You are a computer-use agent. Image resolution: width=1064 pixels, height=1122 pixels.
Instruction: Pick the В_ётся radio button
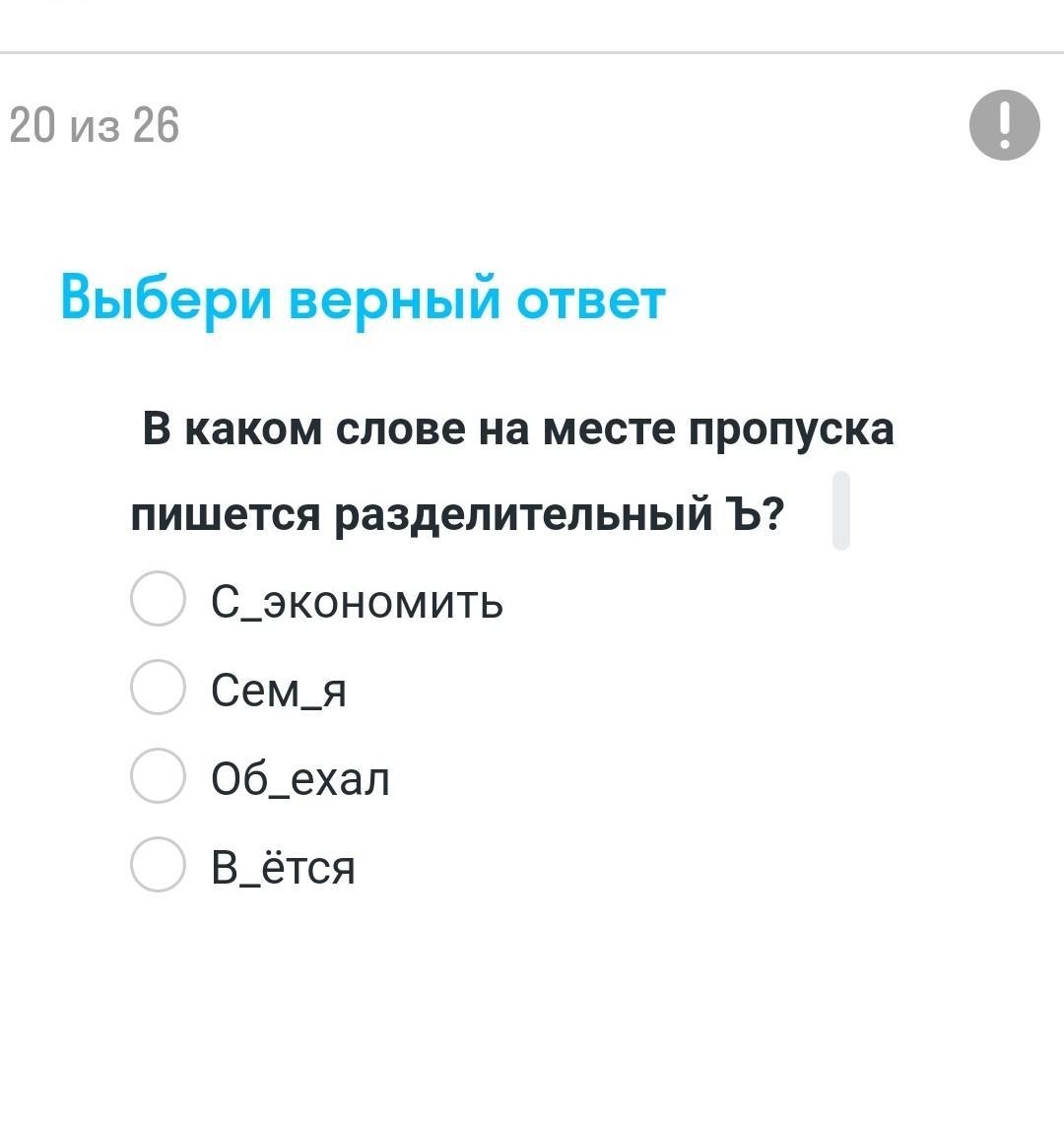[159, 865]
